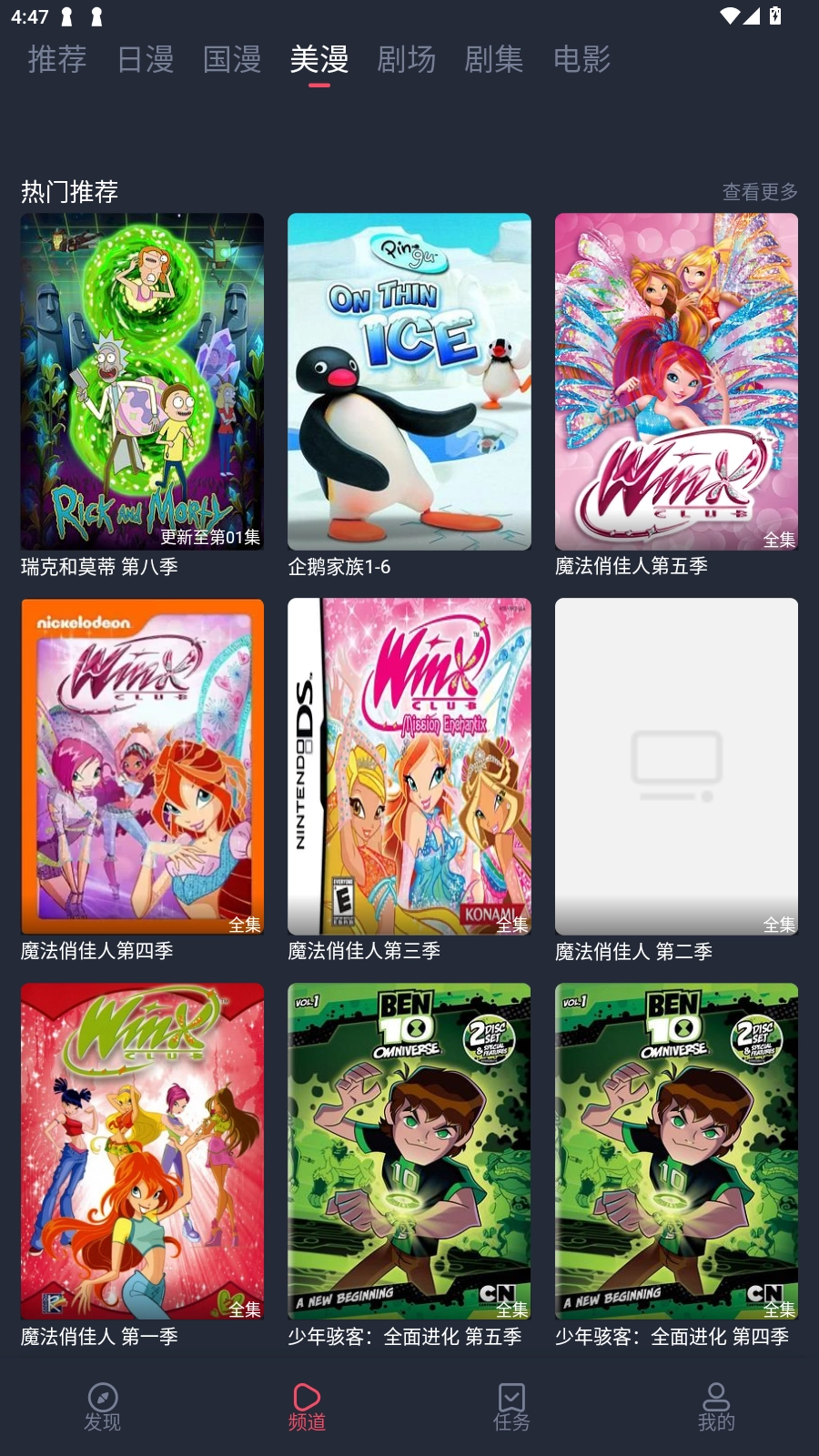Viewport: 819px width, 1456px height.
Task: Open the 发现 discovery icon in bottom bar
Action: tap(101, 1406)
